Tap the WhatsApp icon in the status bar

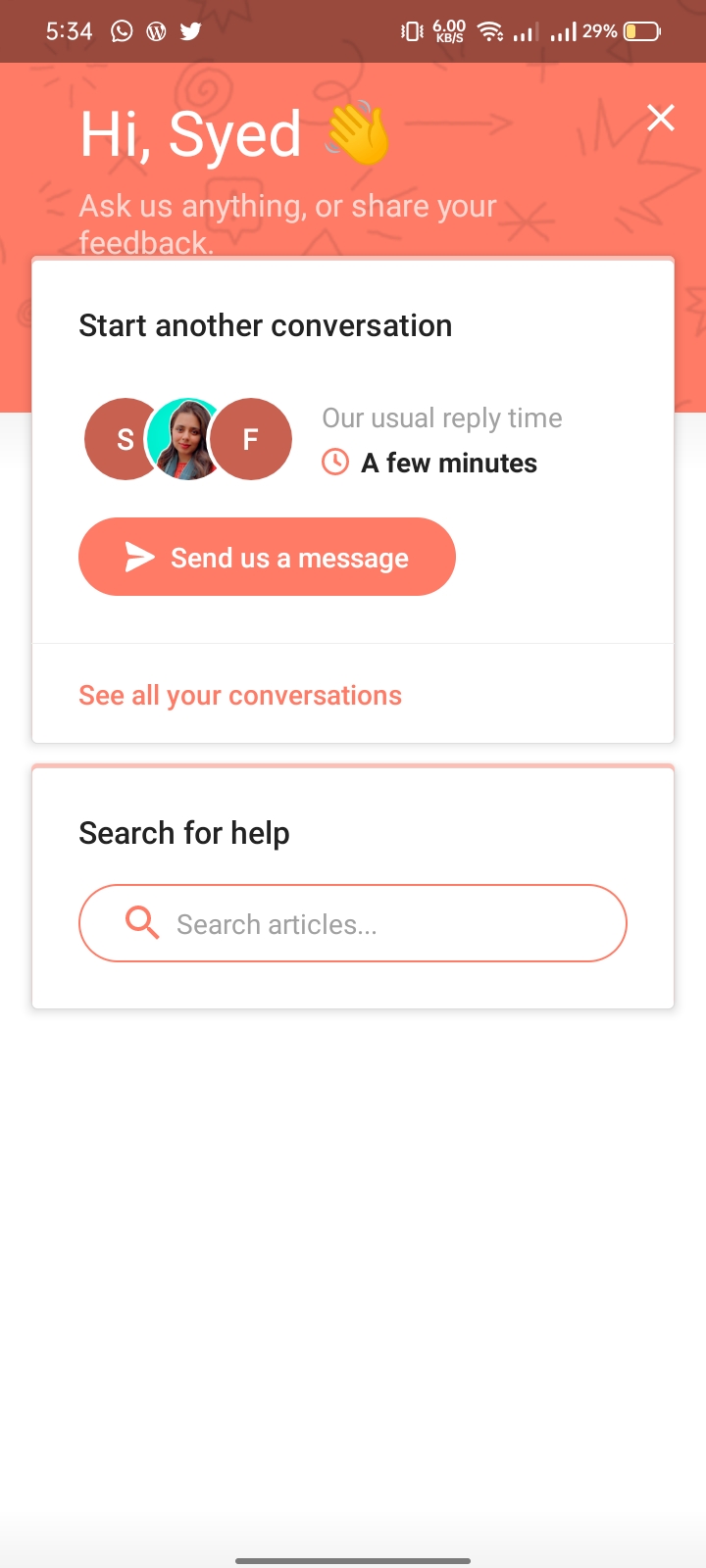(121, 30)
